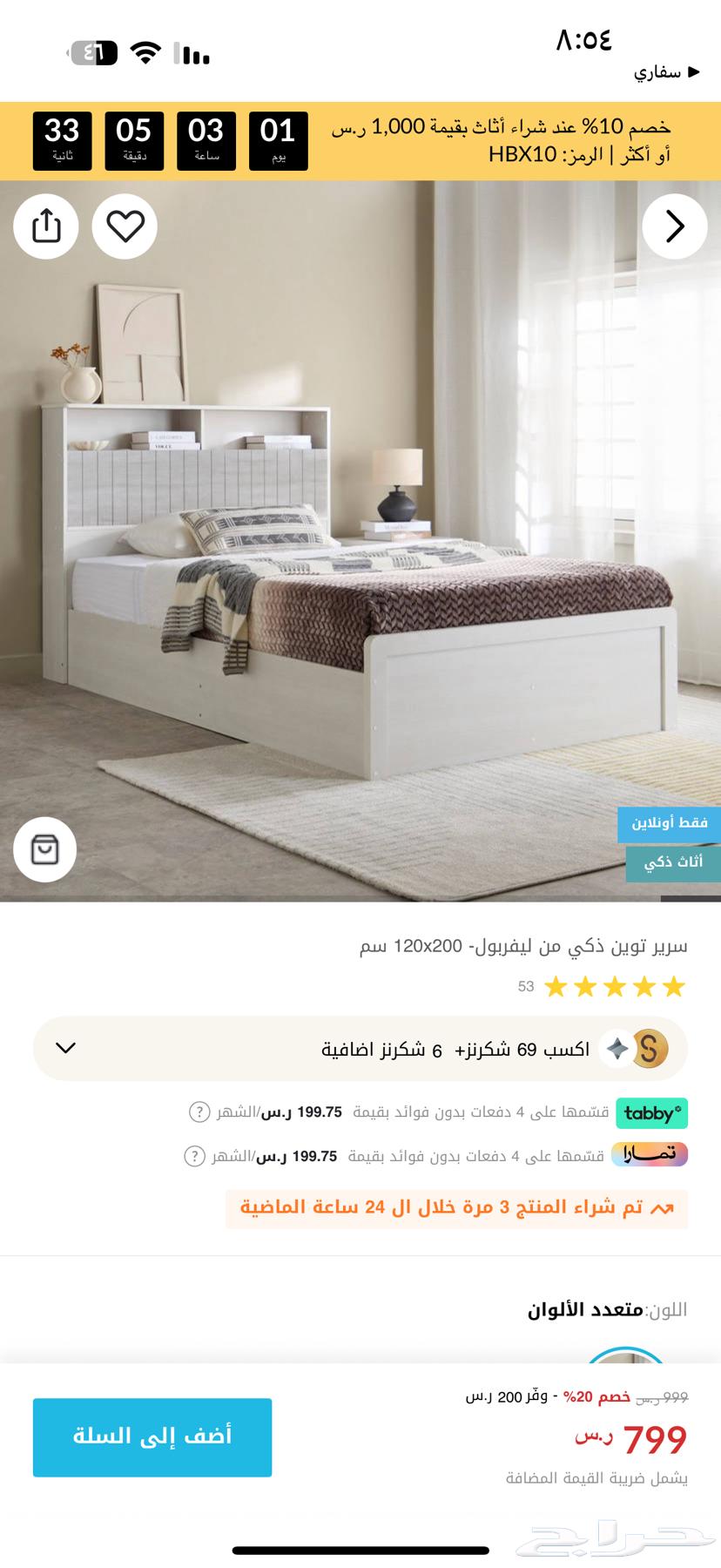Tap the HBX10 discount countdown banner

360,138
